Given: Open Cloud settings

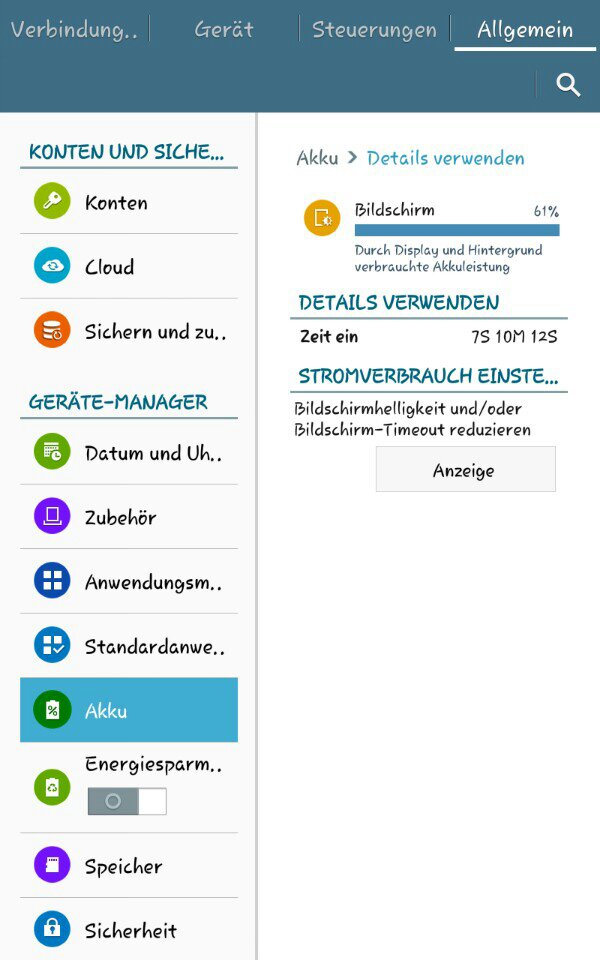Looking at the screenshot, I should pos(129,267).
